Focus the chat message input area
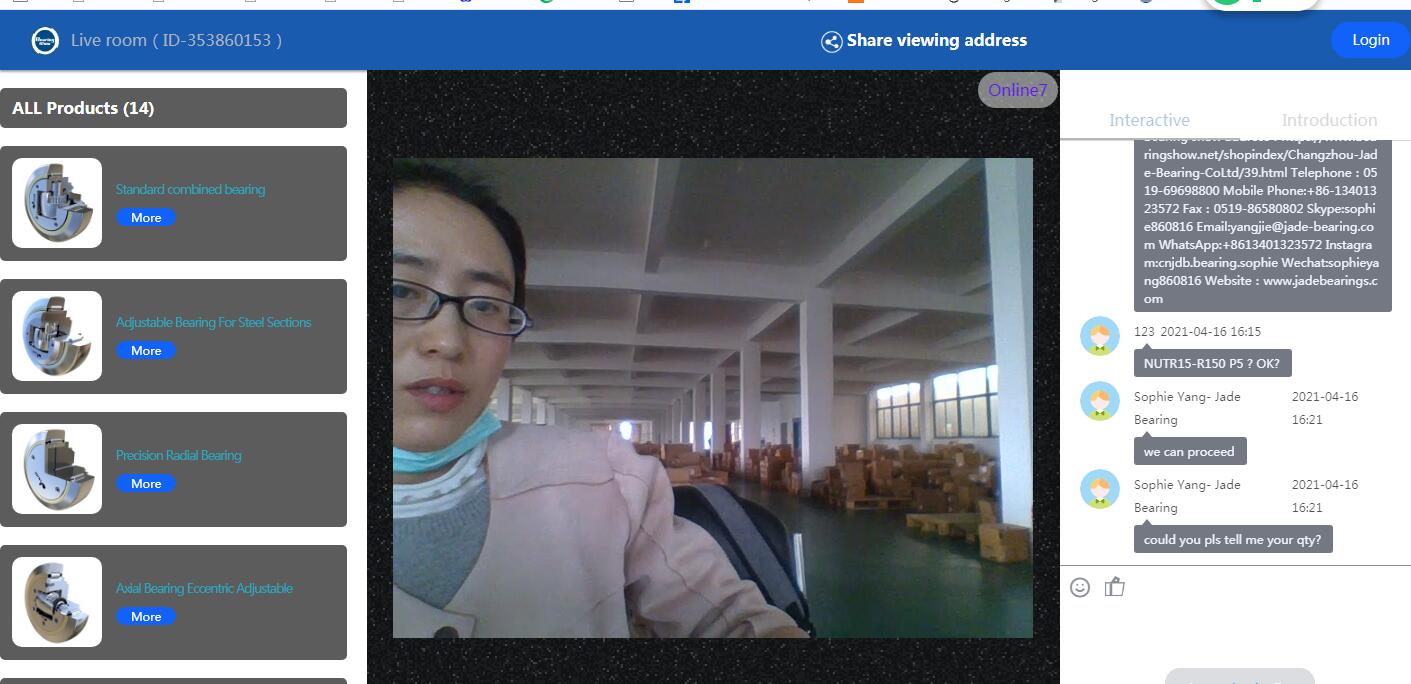The width and height of the screenshot is (1411, 684). (x=1235, y=632)
